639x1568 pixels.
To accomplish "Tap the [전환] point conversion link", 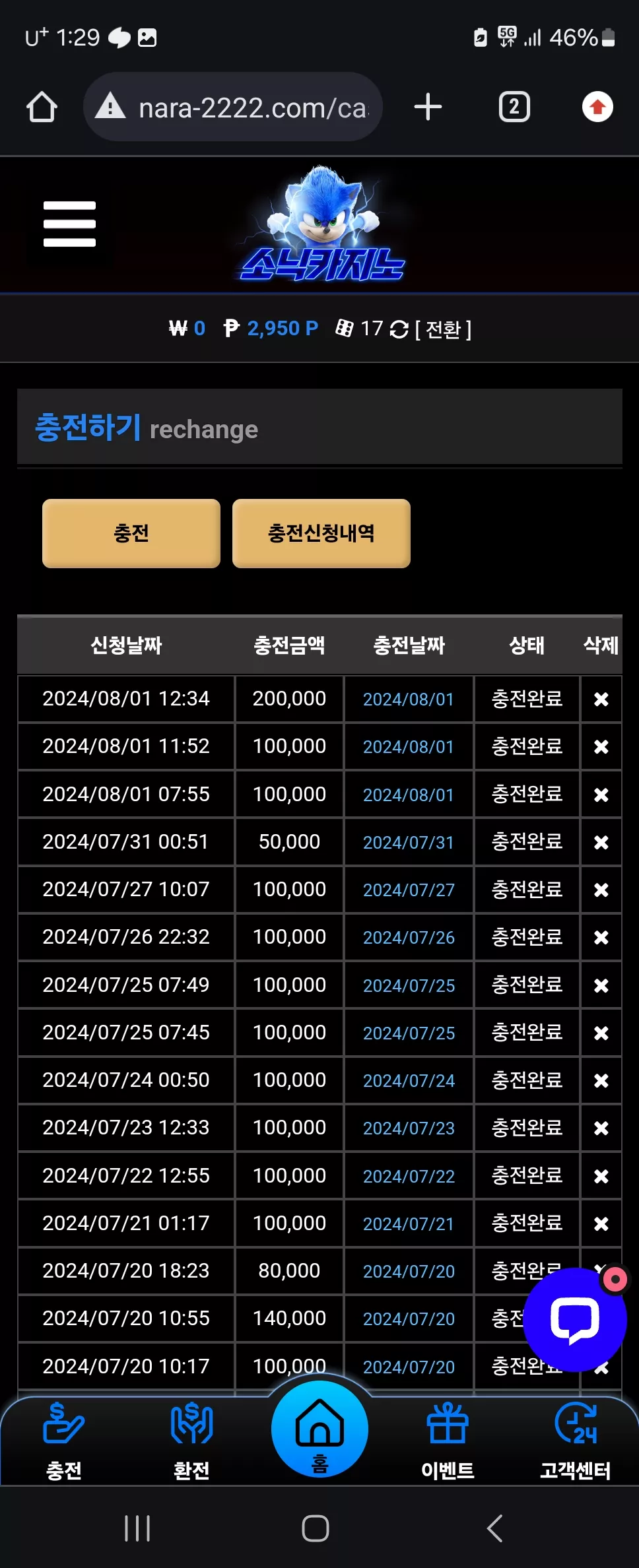I will 444,329.
